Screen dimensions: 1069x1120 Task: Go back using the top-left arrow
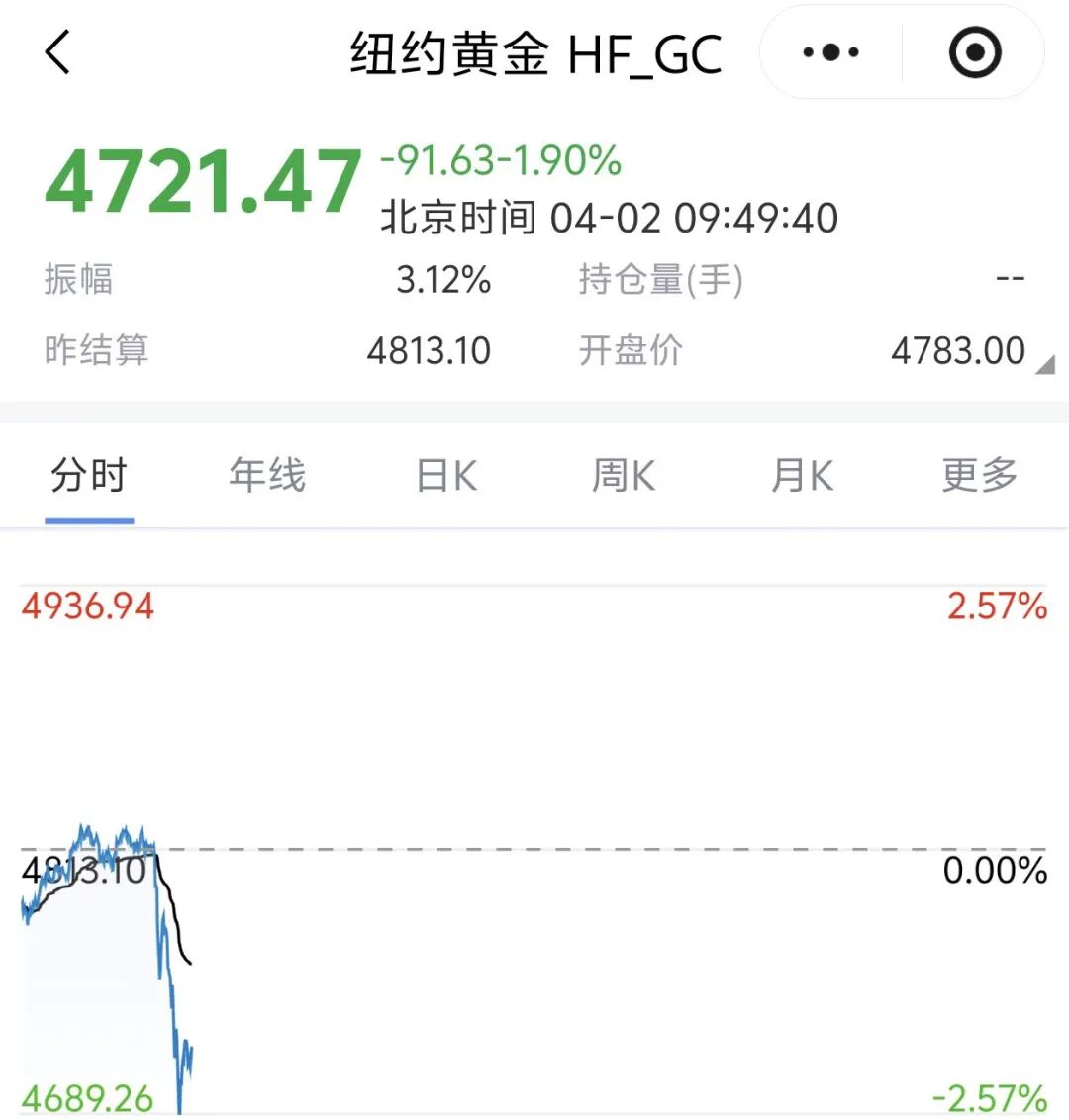pos(58,52)
